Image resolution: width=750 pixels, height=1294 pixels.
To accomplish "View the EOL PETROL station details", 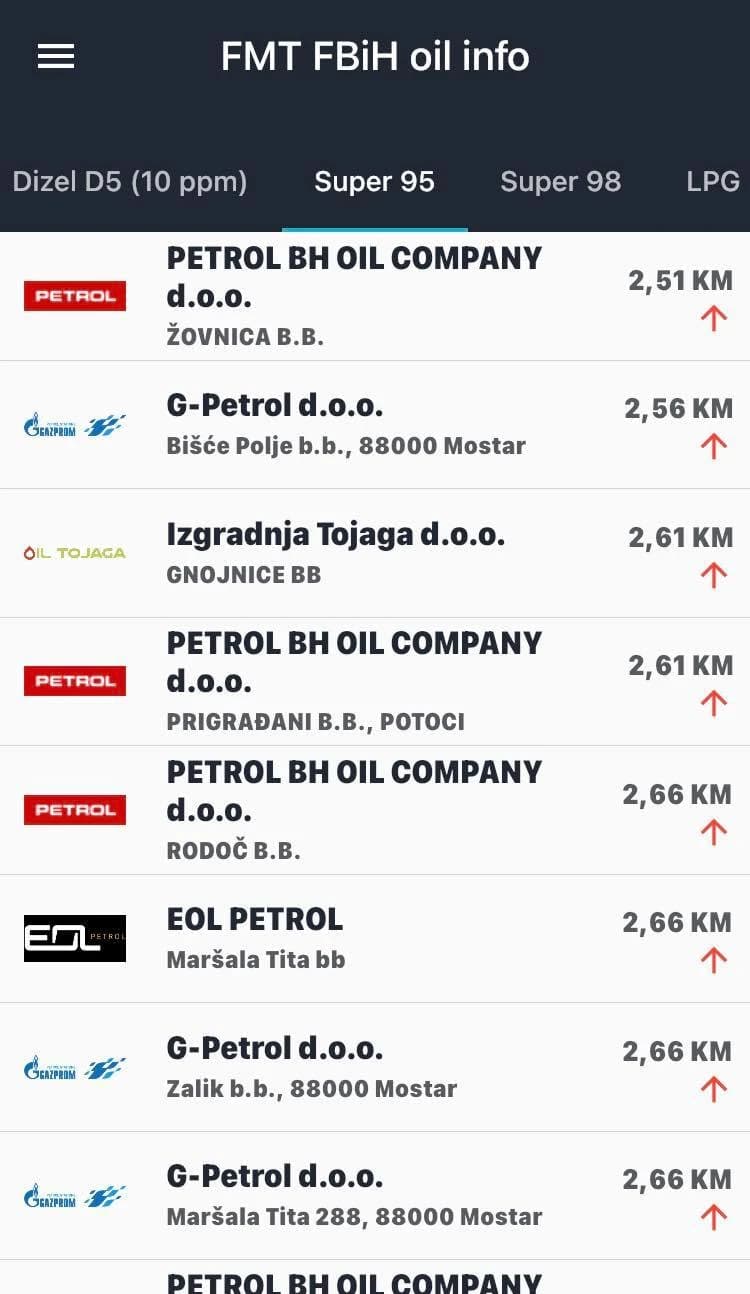I will point(375,938).
